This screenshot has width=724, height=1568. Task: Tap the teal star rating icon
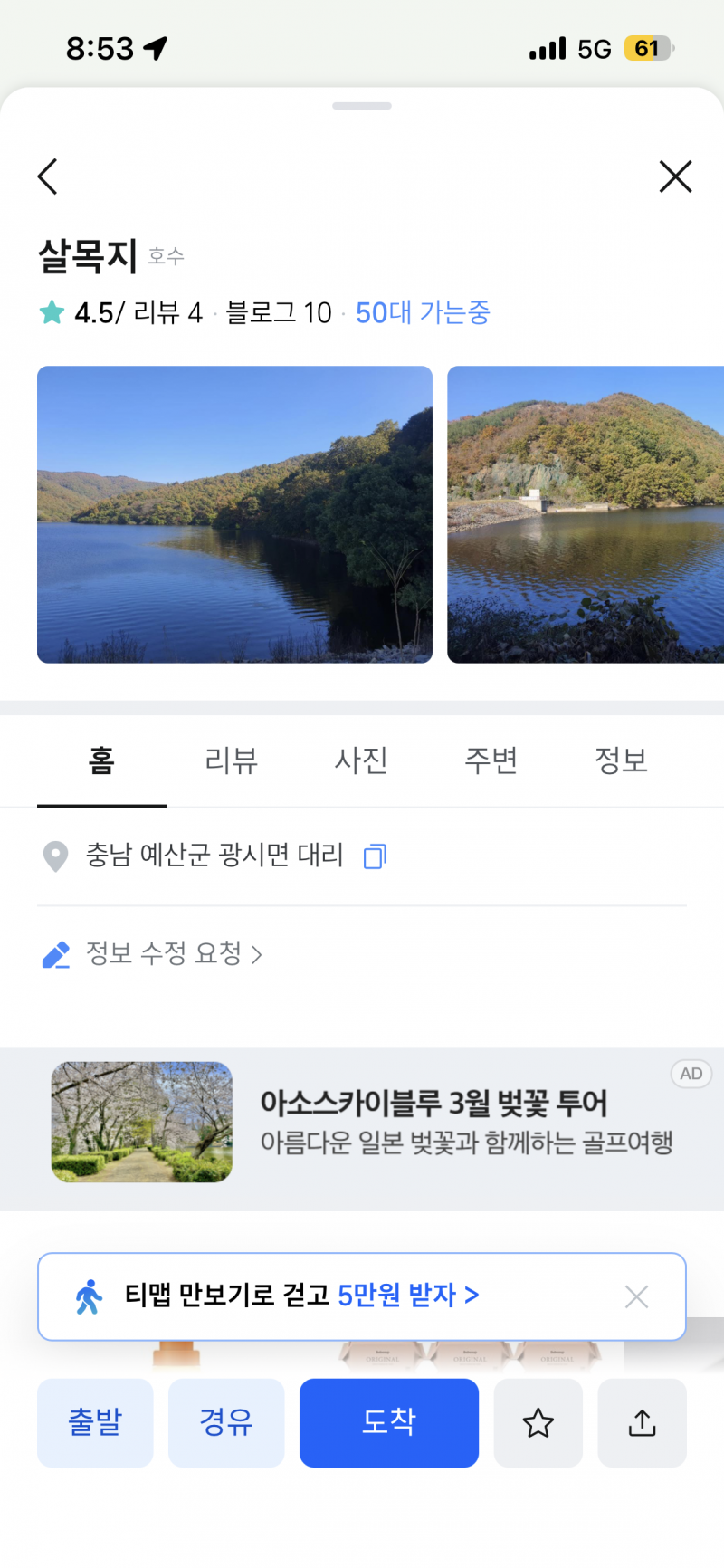[52, 312]
